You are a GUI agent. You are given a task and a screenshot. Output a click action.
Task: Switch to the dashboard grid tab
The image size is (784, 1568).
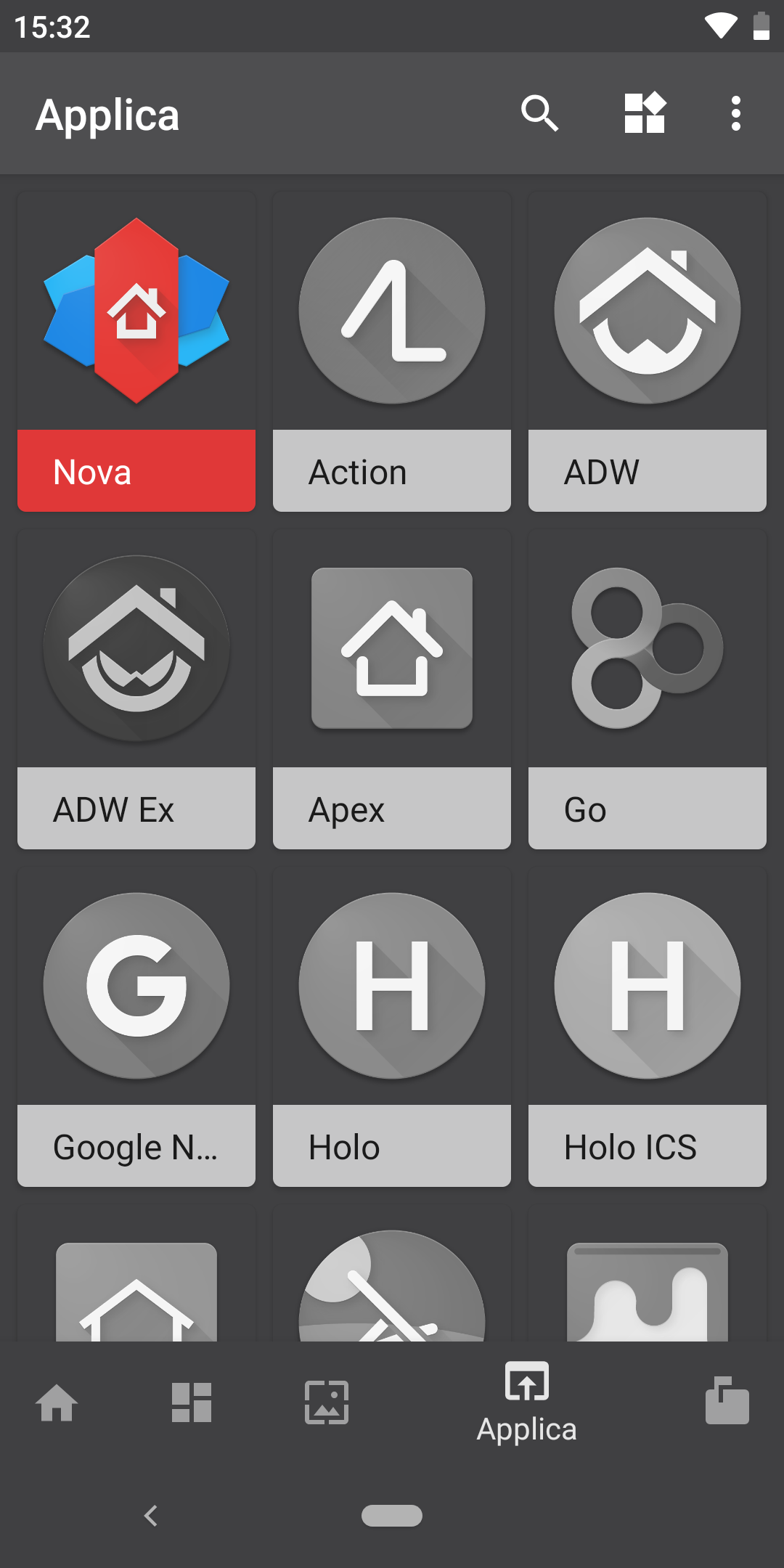coord(192,1402)
